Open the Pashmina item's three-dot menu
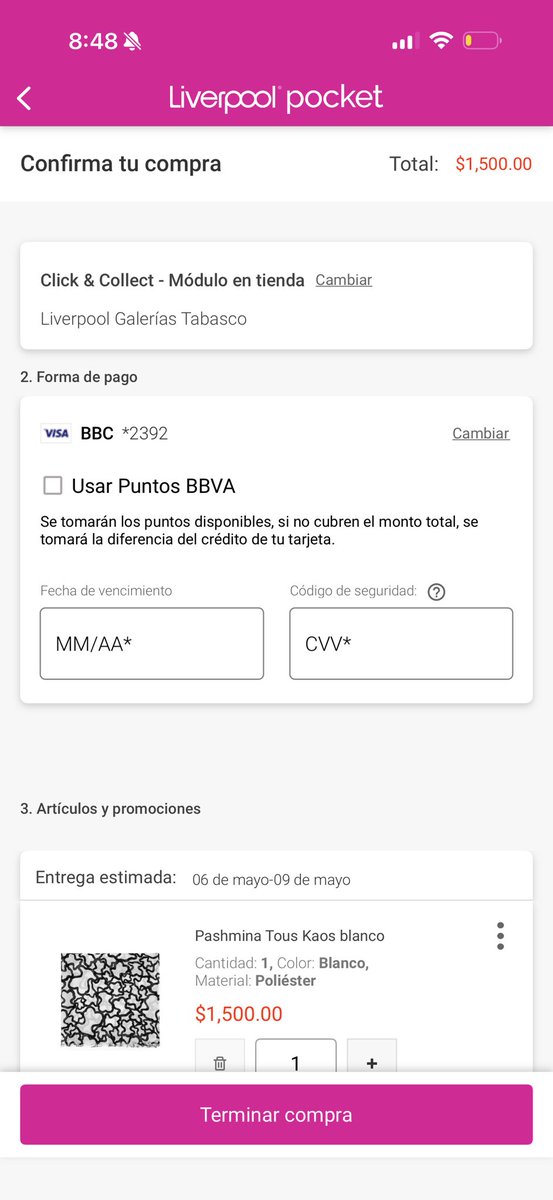 point(500,936)
